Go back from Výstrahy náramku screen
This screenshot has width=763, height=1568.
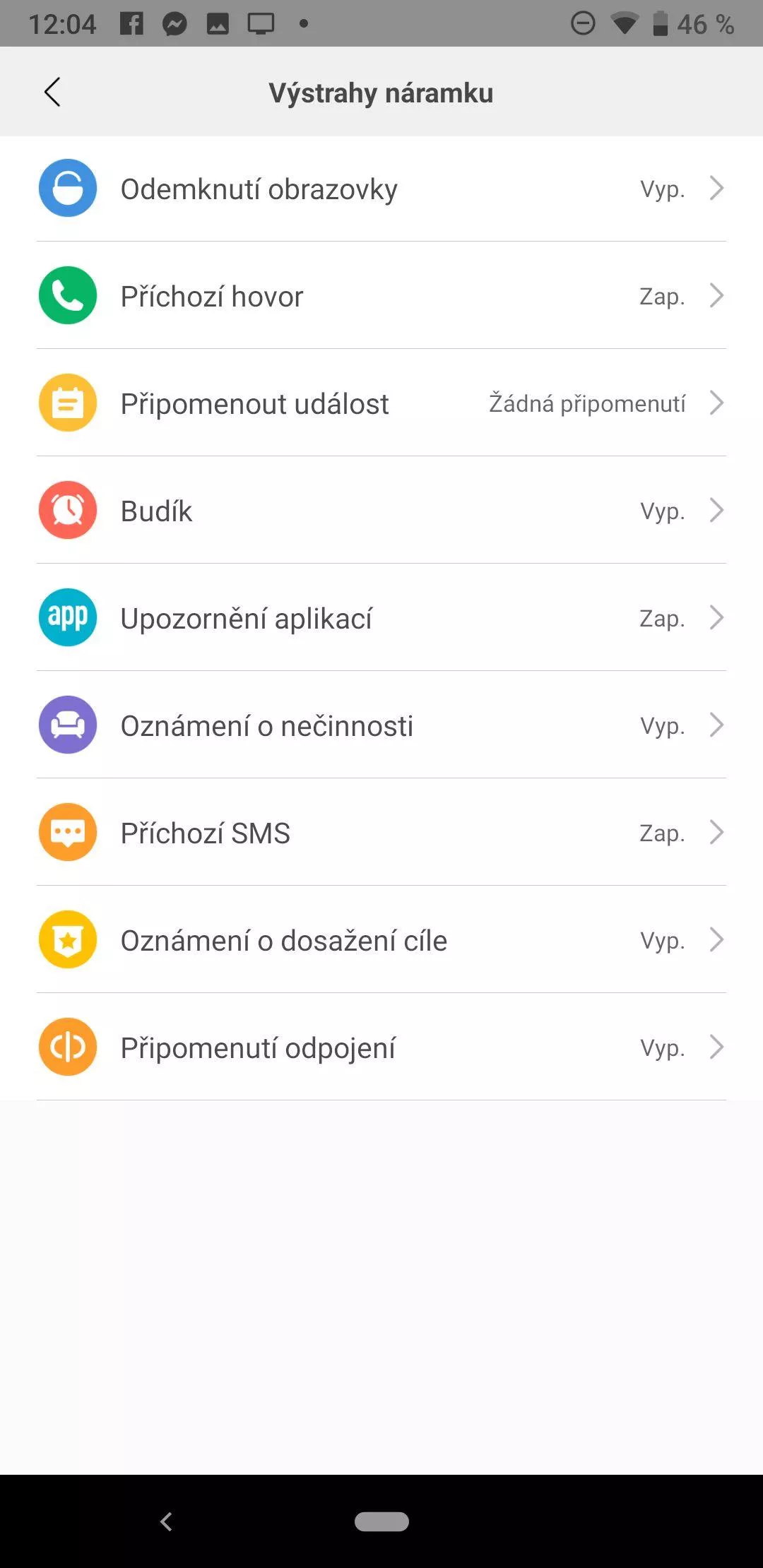click(x=52, y=92)
